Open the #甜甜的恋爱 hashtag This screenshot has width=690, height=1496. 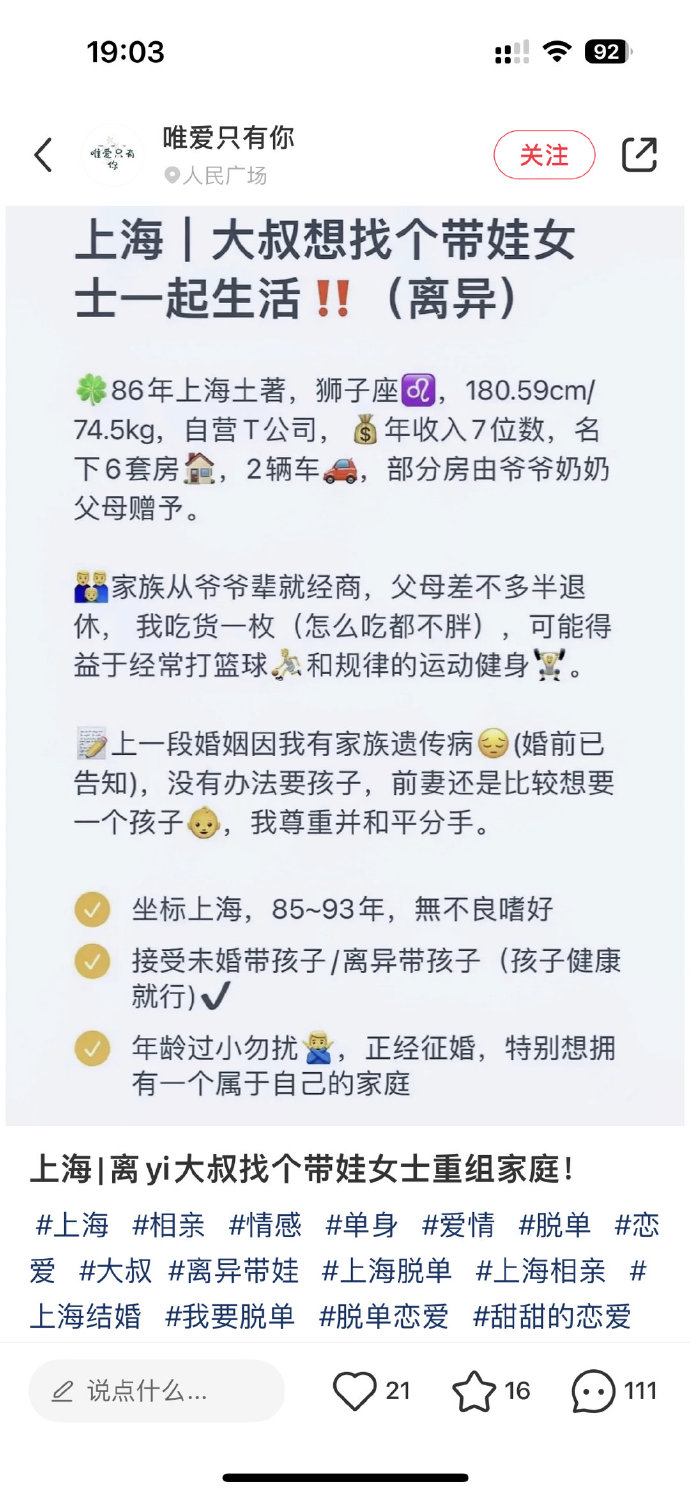(552, 1316)
